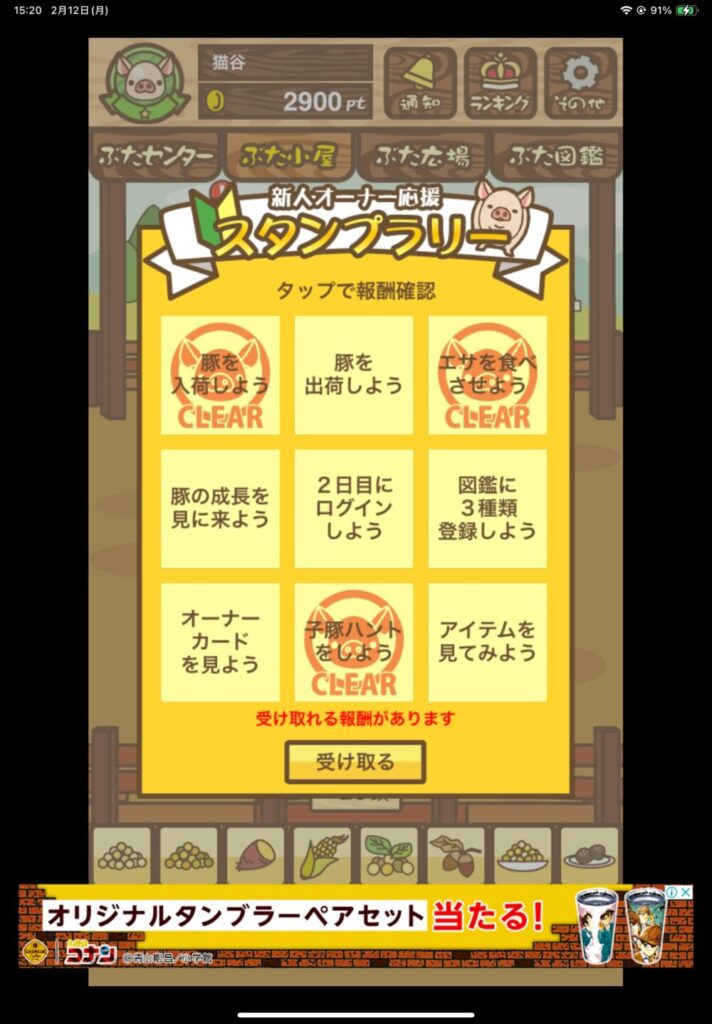Close the ad banner with the X icon
Screen dimensions: 712x1024
click(x=686, y=892)
